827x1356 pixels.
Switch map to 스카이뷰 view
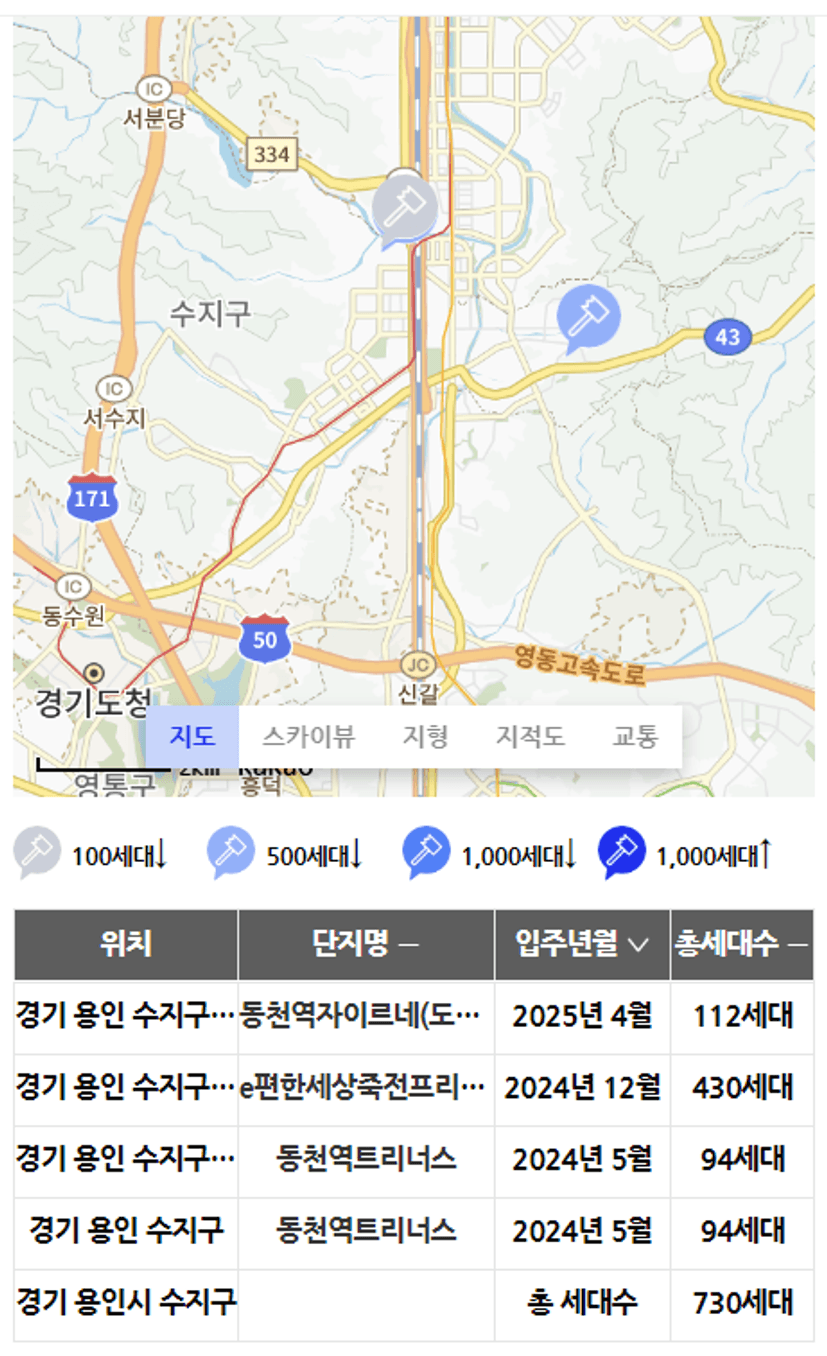pyautogui.click(x=308, y=737)
